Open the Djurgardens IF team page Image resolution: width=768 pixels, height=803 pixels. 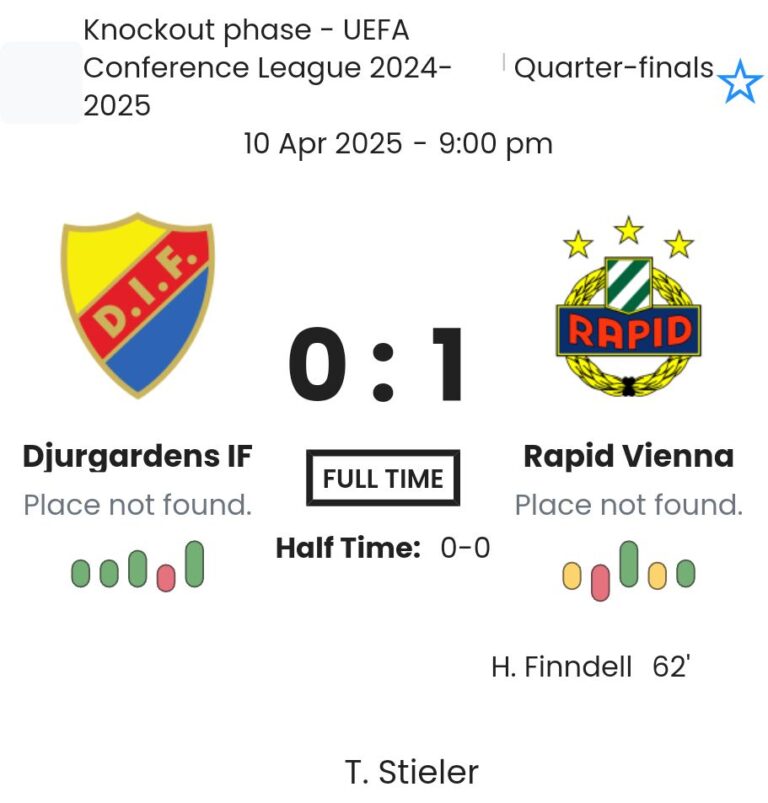[137, 457]
